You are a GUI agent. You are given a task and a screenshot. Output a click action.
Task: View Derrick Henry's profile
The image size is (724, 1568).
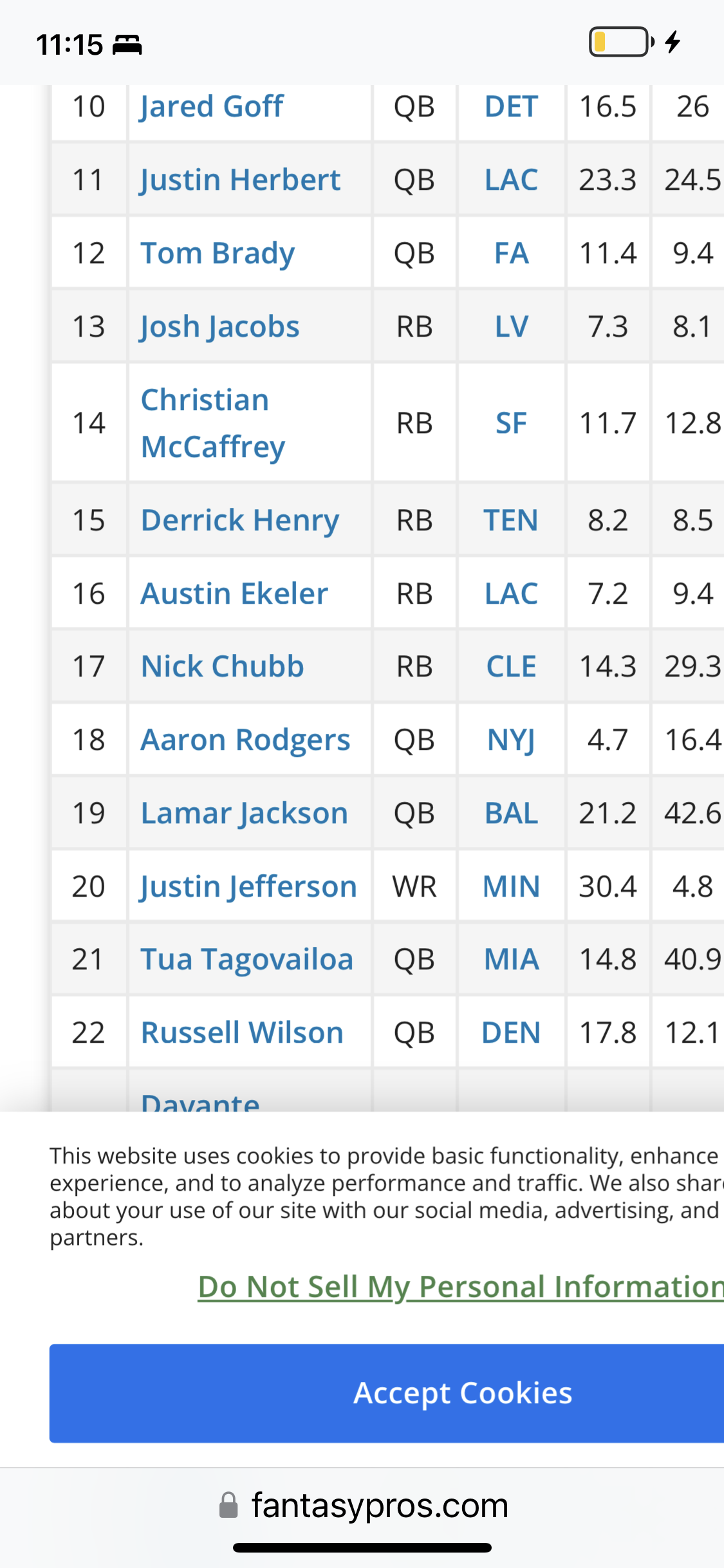click(240, 520)
